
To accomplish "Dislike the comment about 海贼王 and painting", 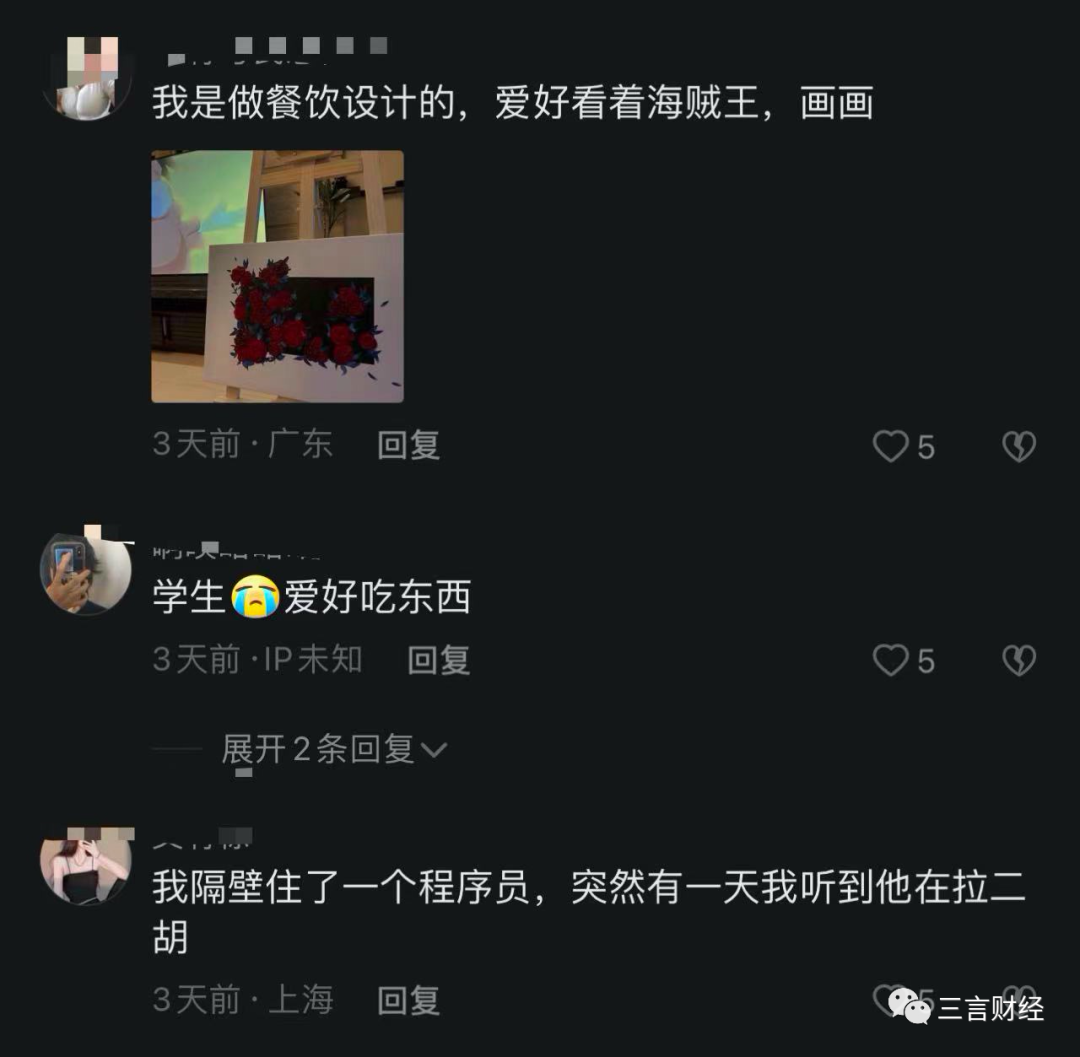I will tap(1019, 446).
